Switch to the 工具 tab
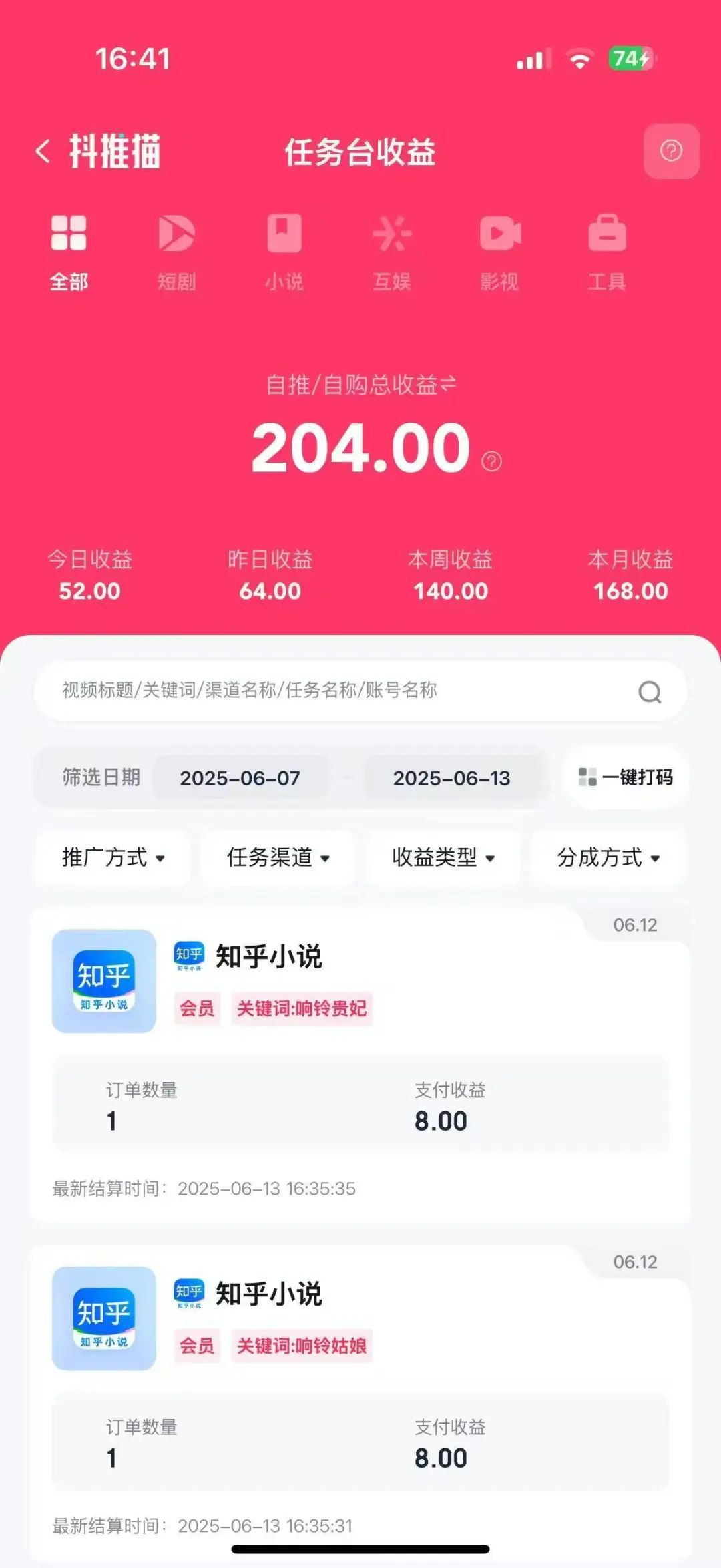This screenshot has height=1568, width=721. (607, 253)
